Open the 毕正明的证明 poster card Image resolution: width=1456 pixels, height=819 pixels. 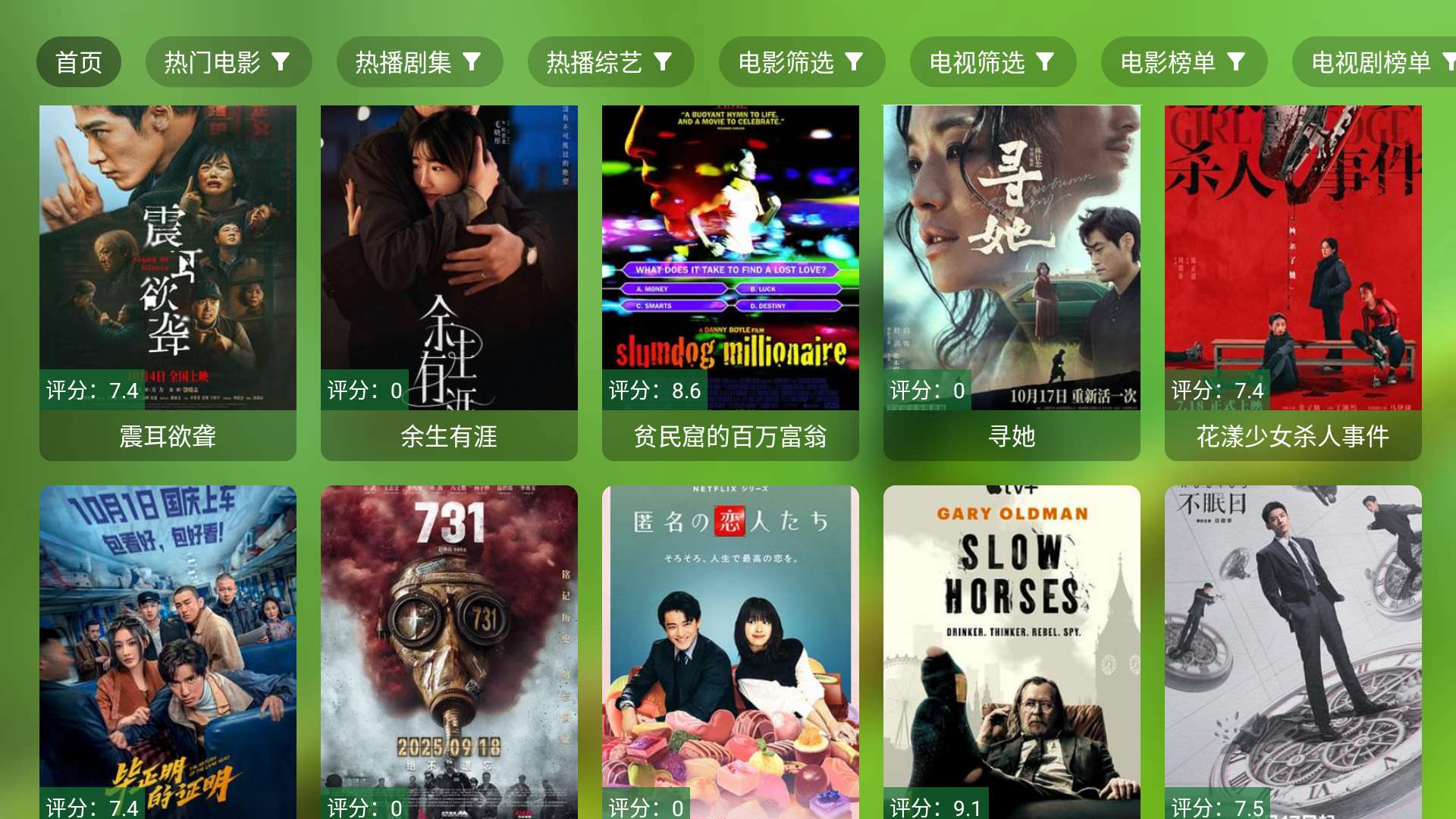tap(168, 652)
